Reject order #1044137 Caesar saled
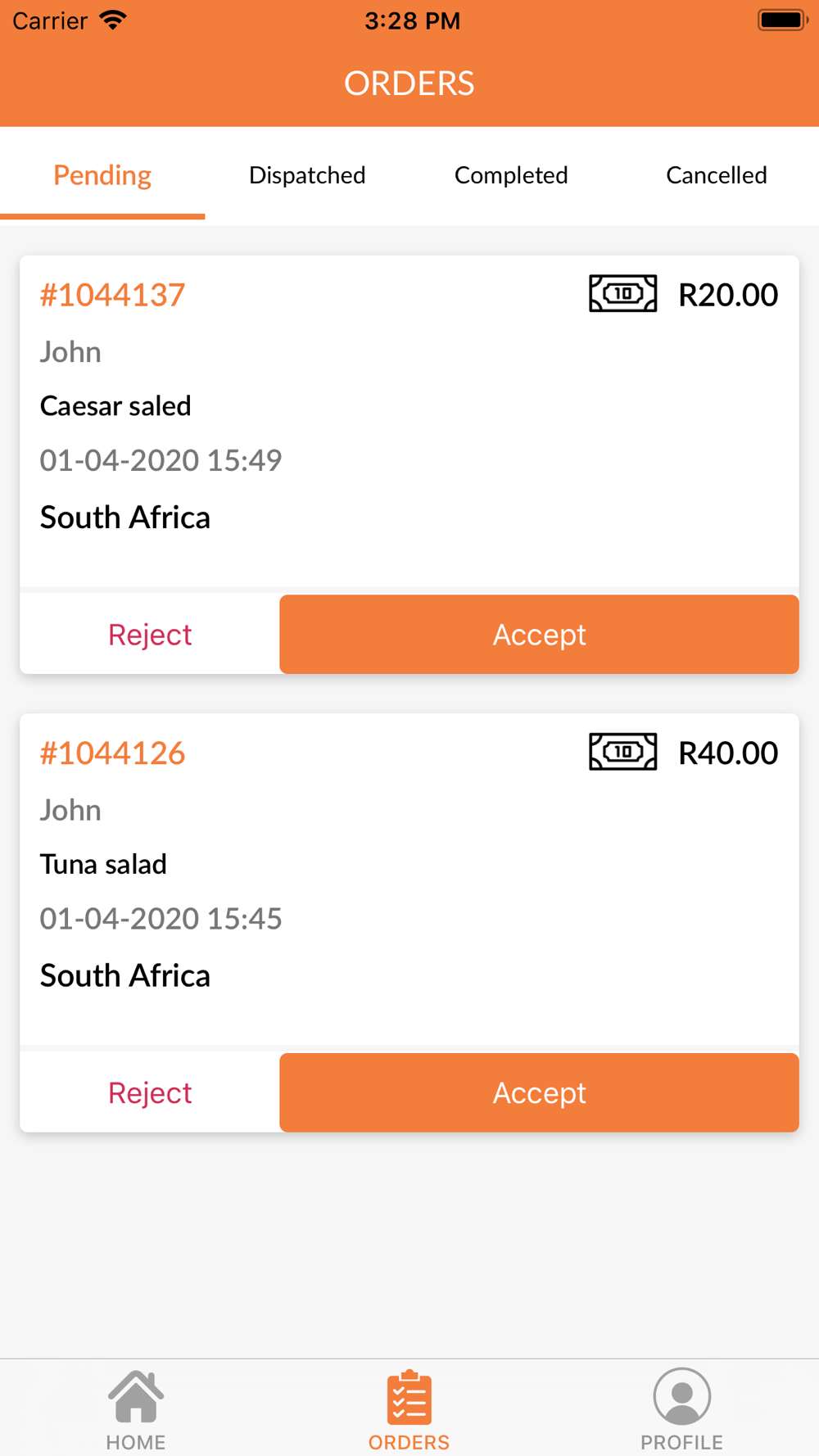The width and height of the screenshot is (819, 1456). (x=150, y=635)
